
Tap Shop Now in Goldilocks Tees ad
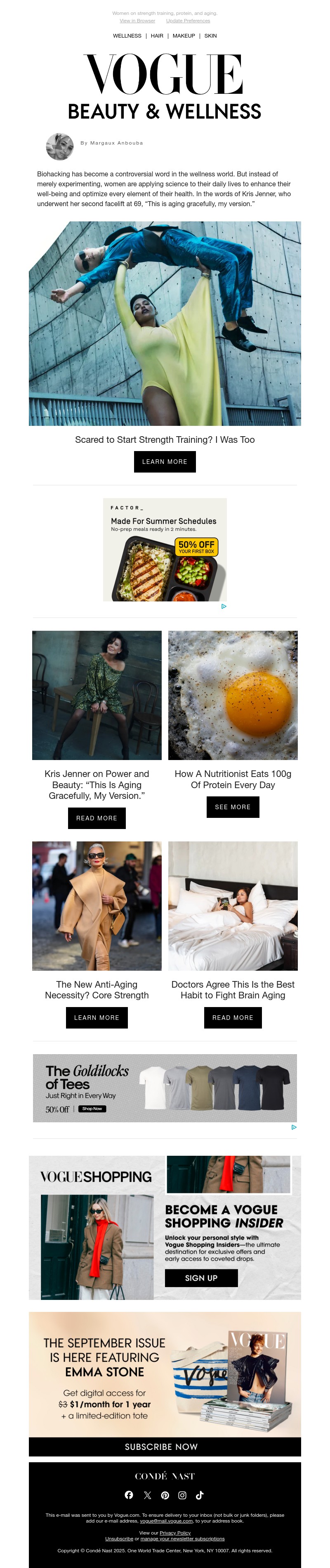(92, 1108)
